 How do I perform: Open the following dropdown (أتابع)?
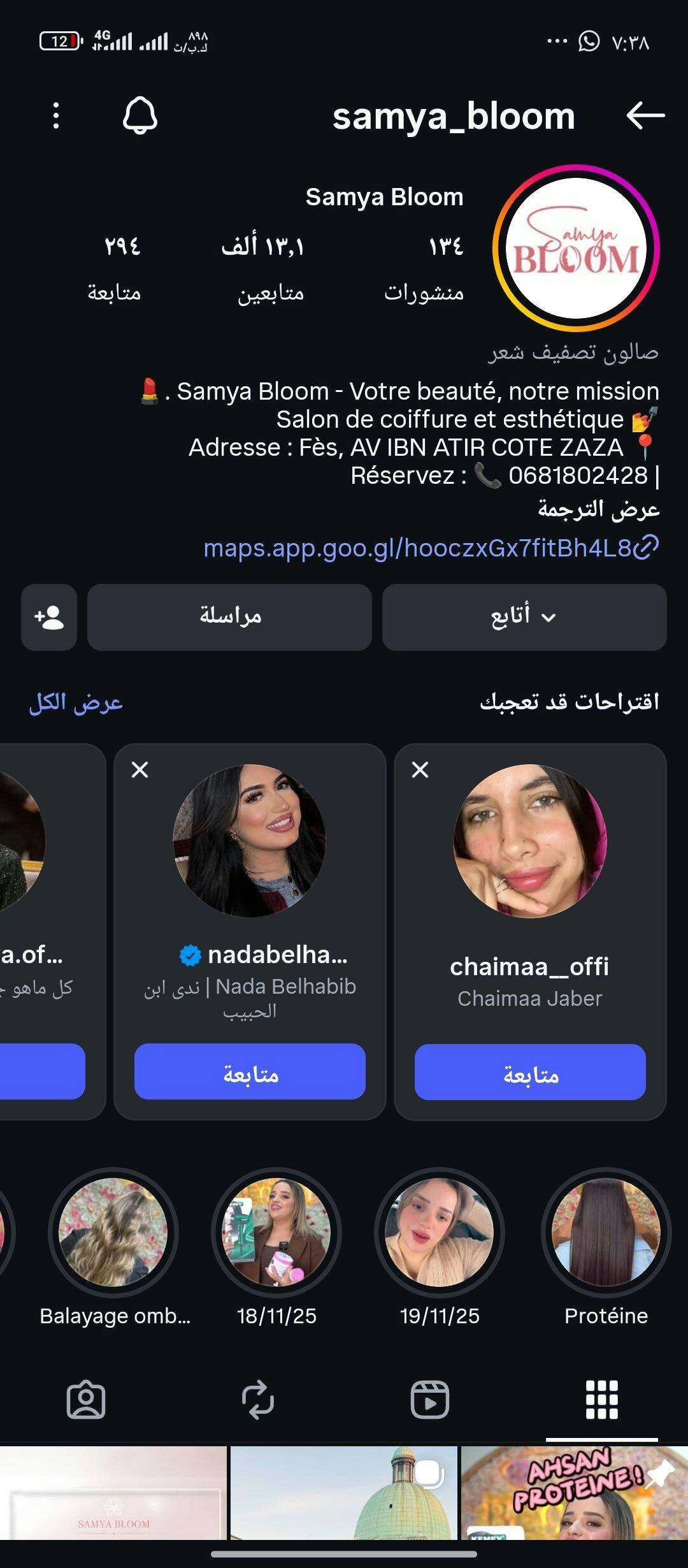(x=524, y=617)
